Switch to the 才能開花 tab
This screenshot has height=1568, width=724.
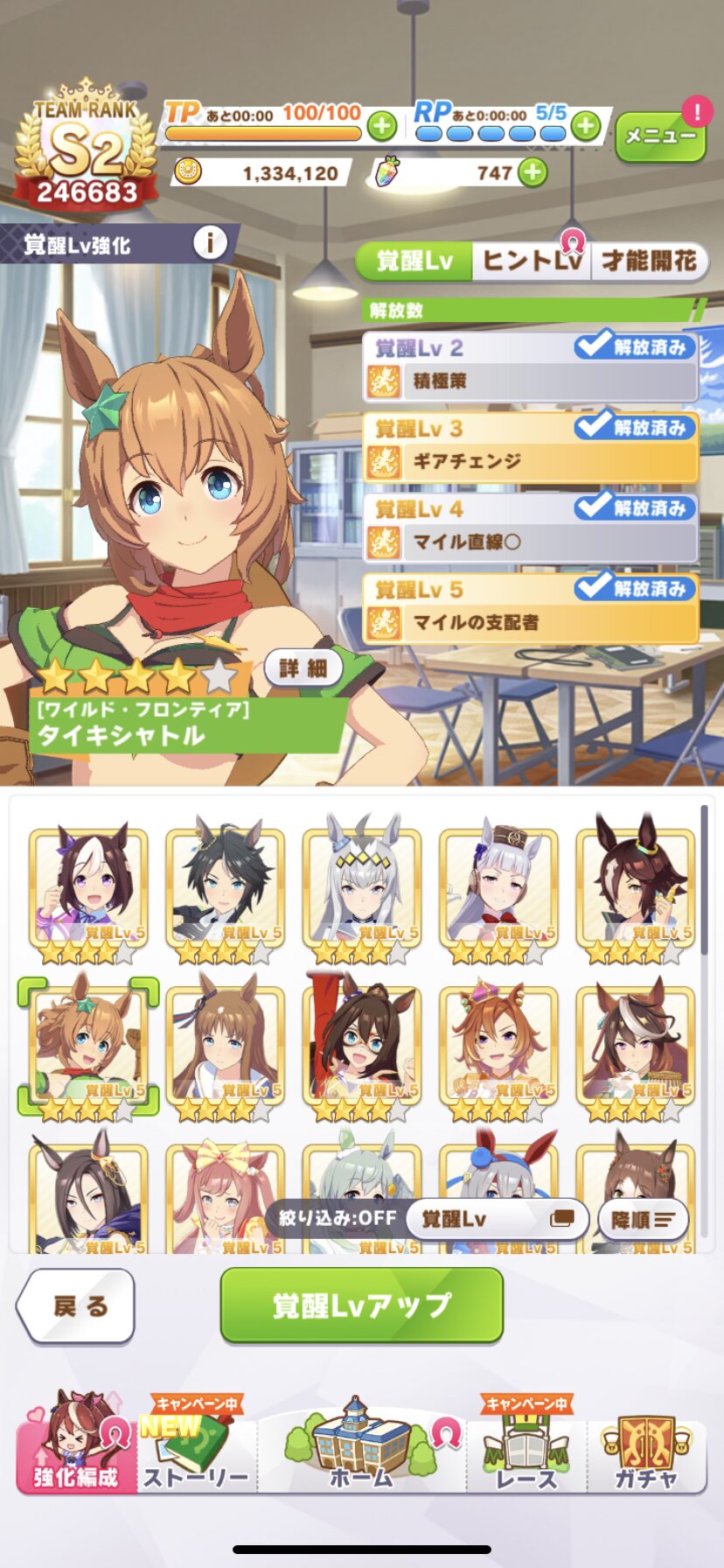tap(649, 261)
